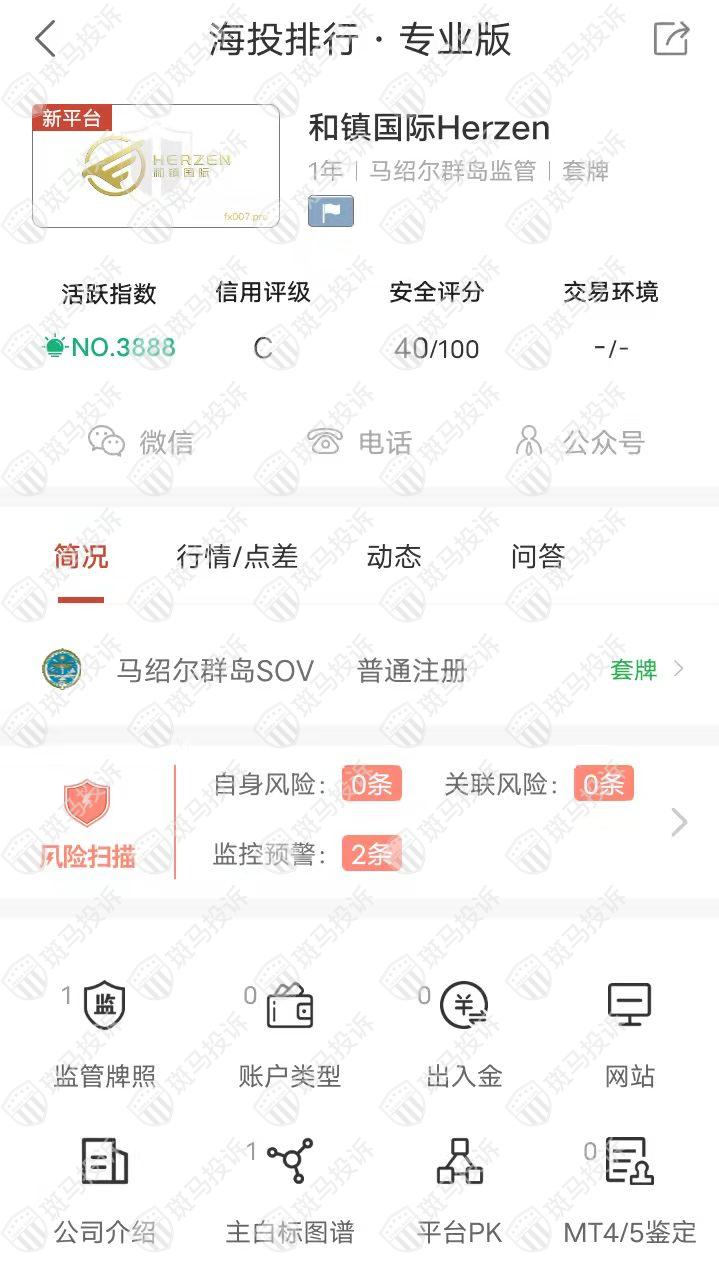This screenshot has height=1282, width=719.
Task: Open the 网站 section
Action: coord(630,1034)
